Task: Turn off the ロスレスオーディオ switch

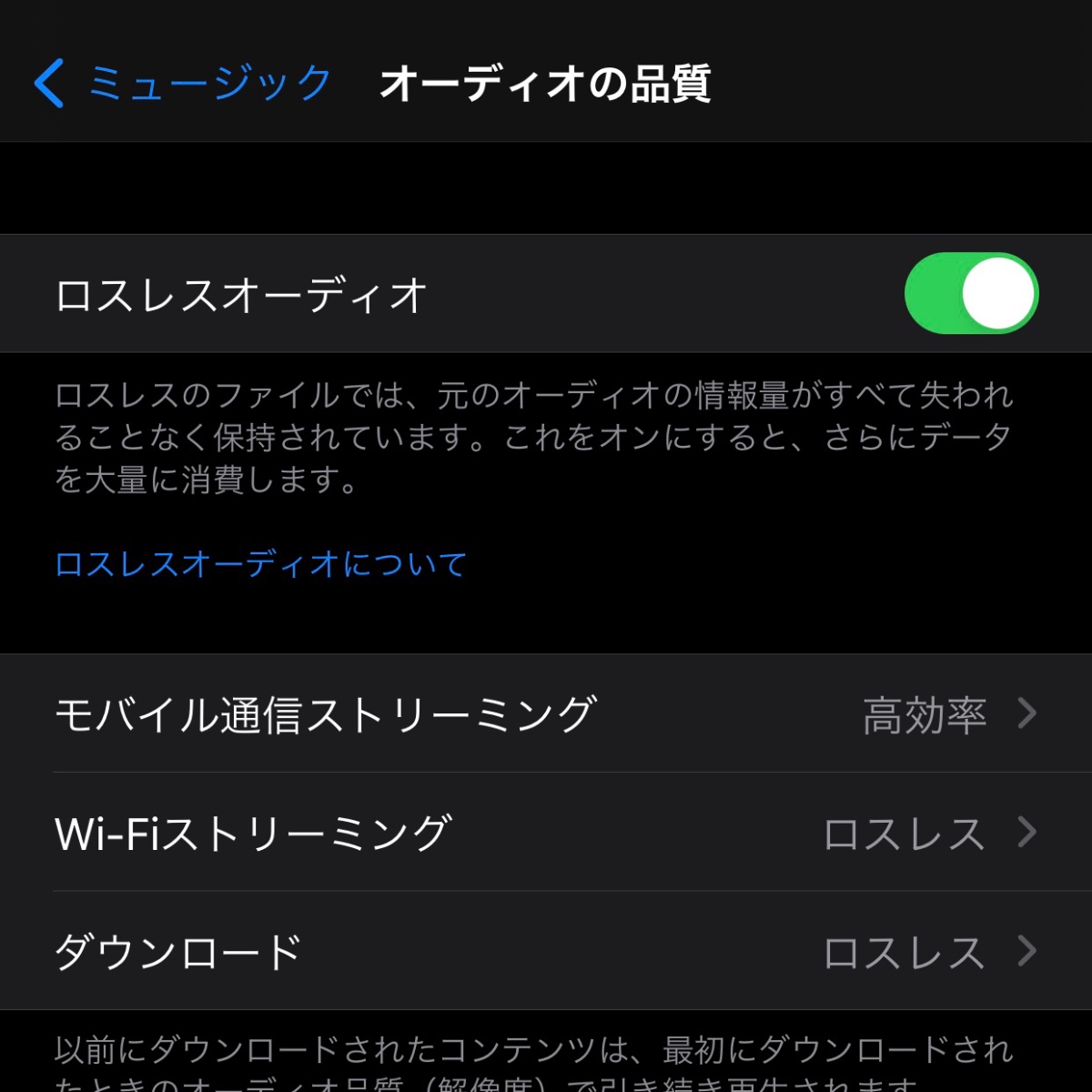Action: pyautogui.click(x=970, y=293)
